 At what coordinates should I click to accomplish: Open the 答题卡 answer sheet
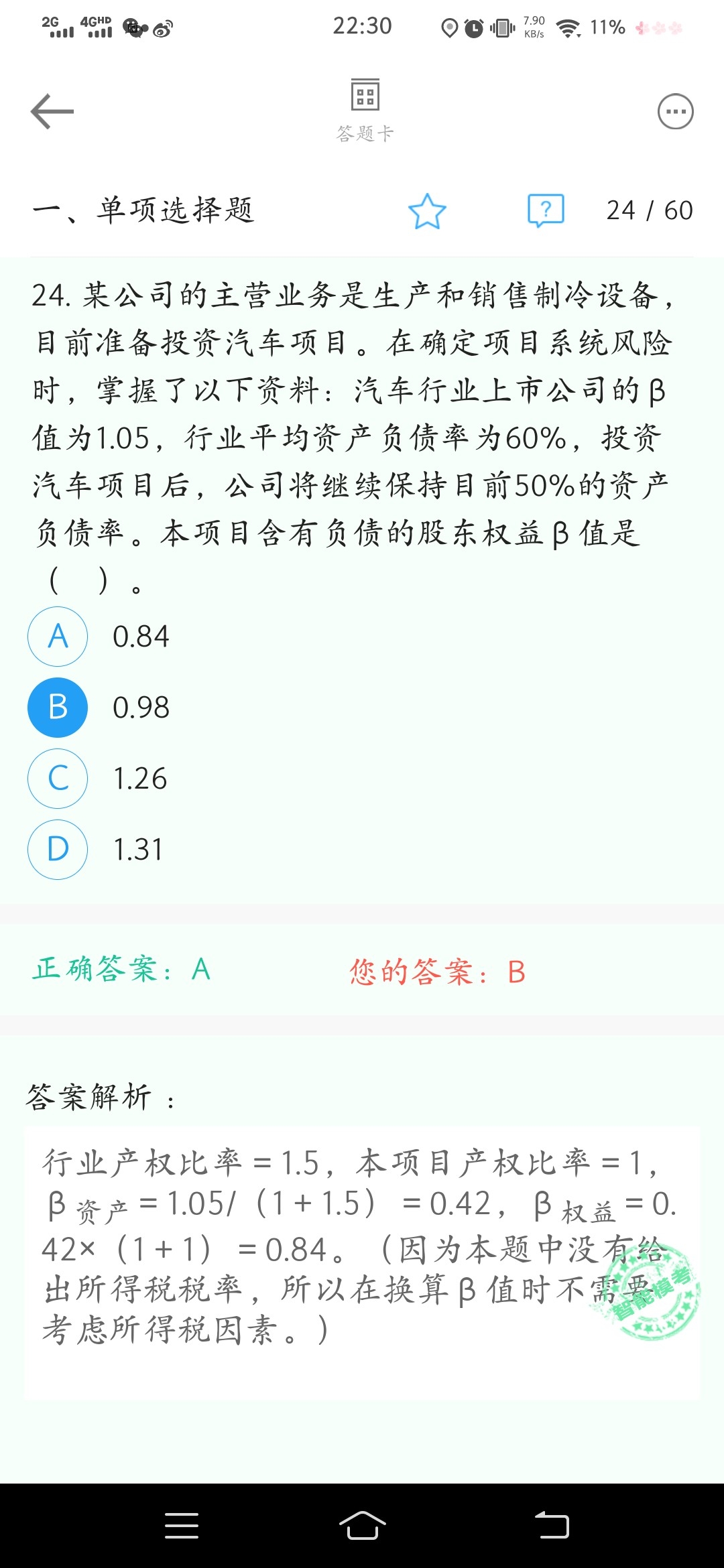coord(365,109)
